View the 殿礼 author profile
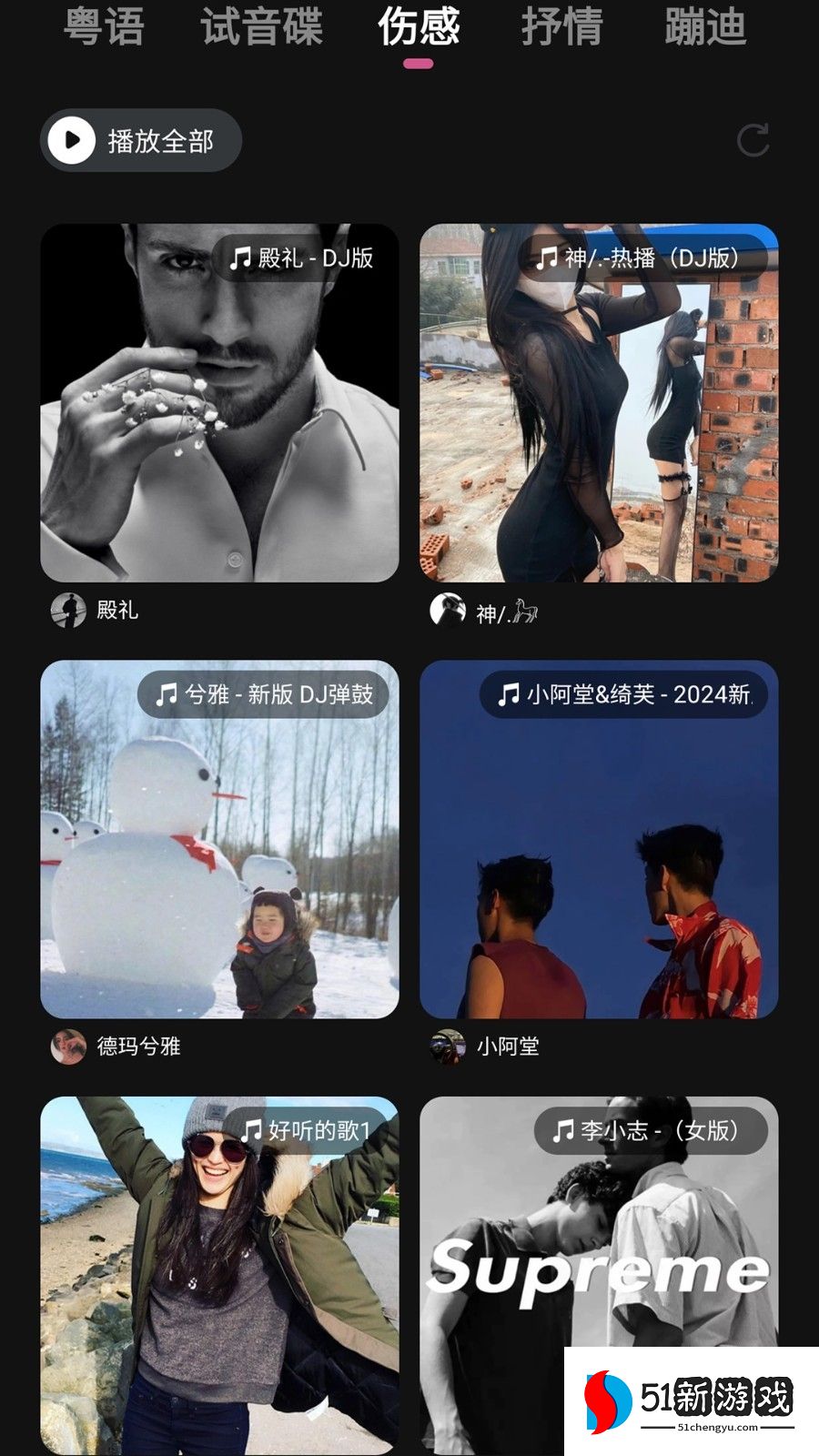Image resolution: width=819 pixels, height=1456 pixels. tap(96, 610)
